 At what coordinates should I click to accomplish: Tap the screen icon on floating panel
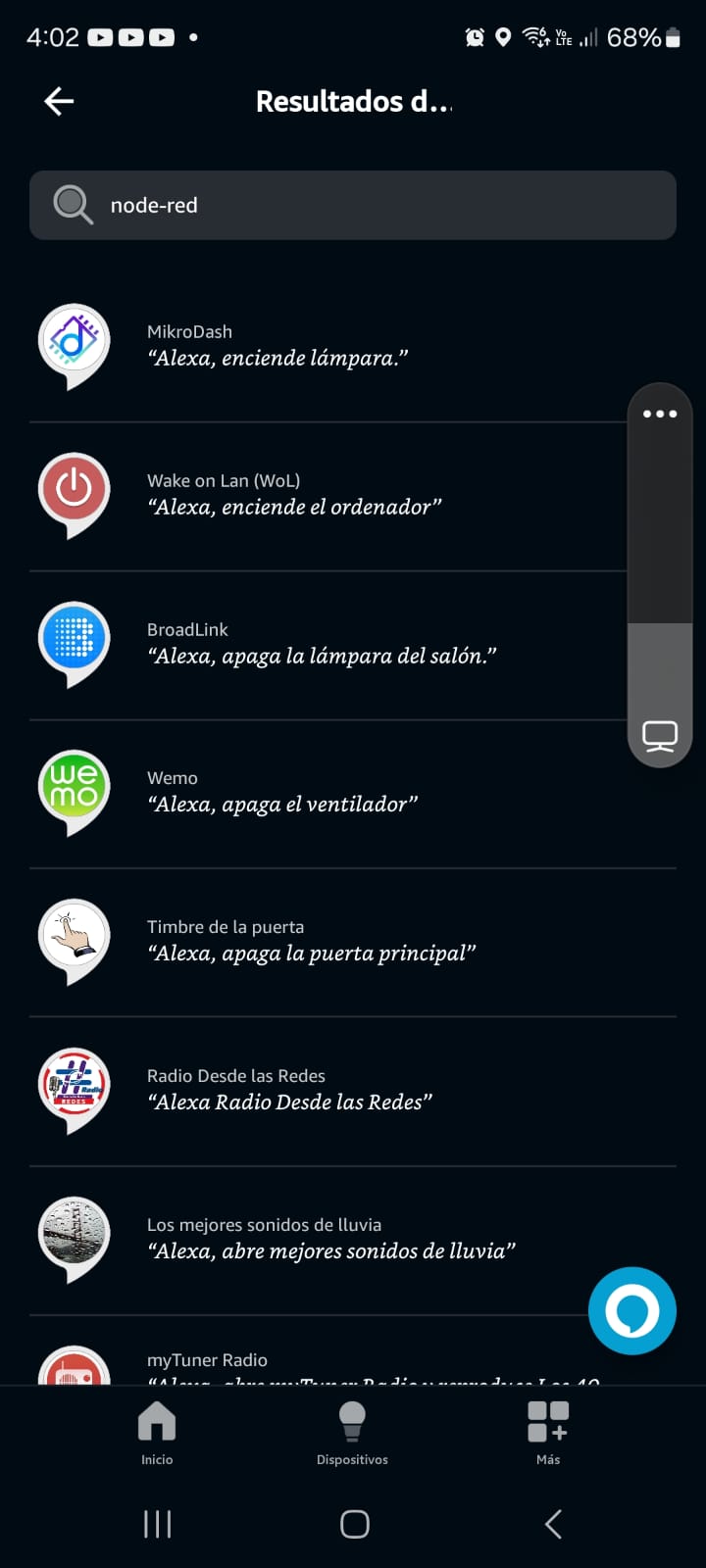660,735
